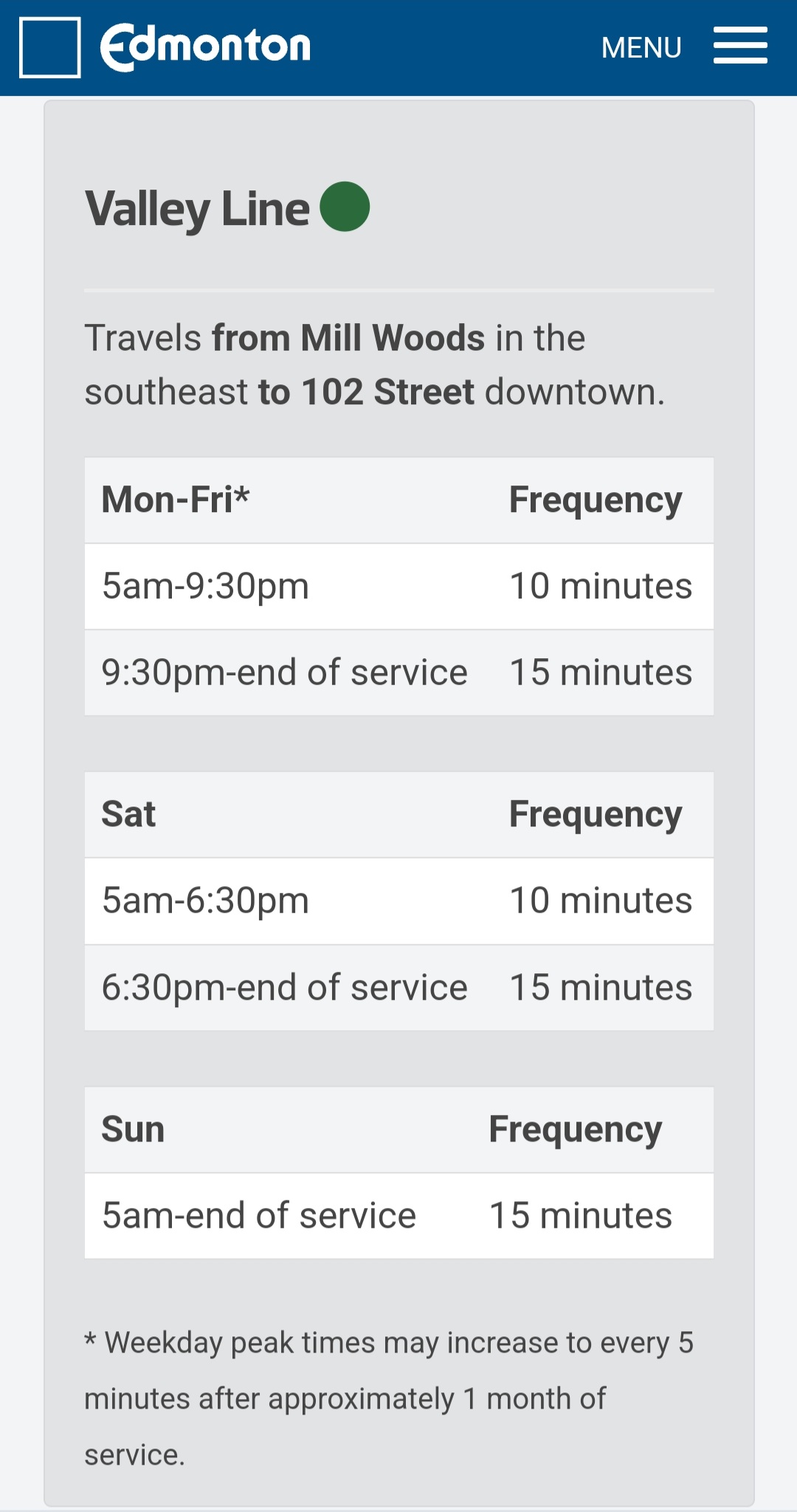This screenshot has width=797, height=1512.
Task: Open the MENU hamburger button
Action: tap(739, 46)
